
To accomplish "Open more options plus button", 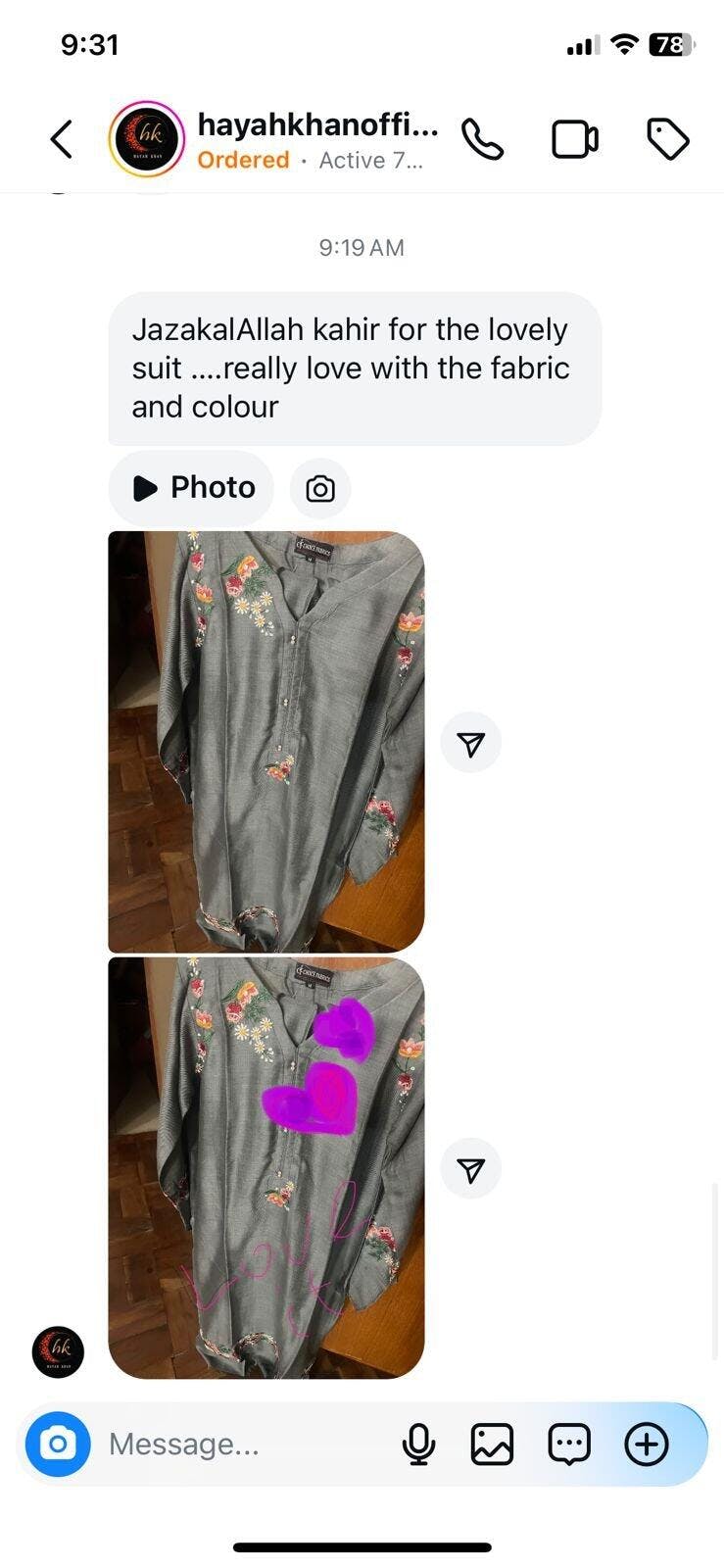I will [647, 1444].
